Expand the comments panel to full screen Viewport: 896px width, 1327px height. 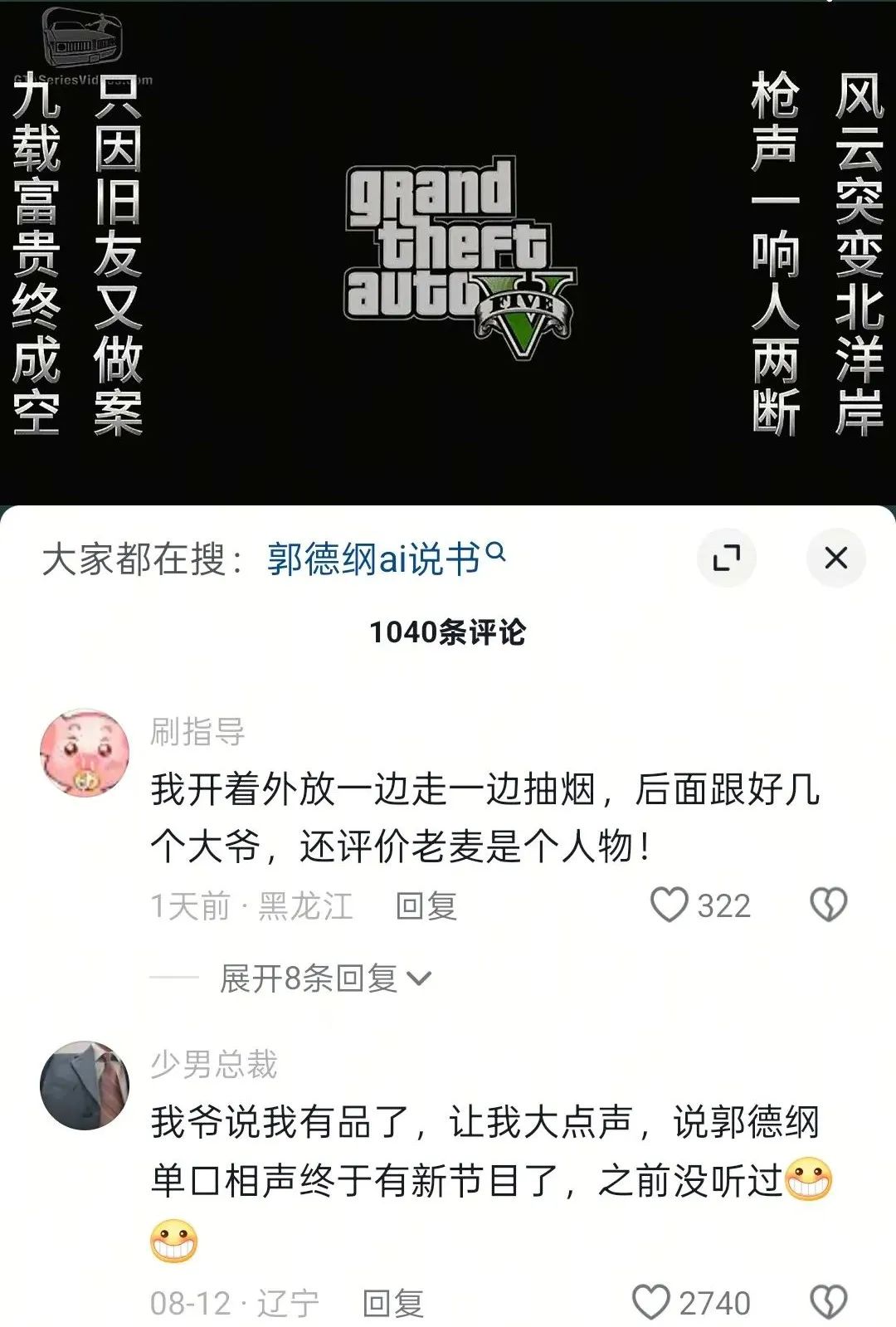[727, 558]
